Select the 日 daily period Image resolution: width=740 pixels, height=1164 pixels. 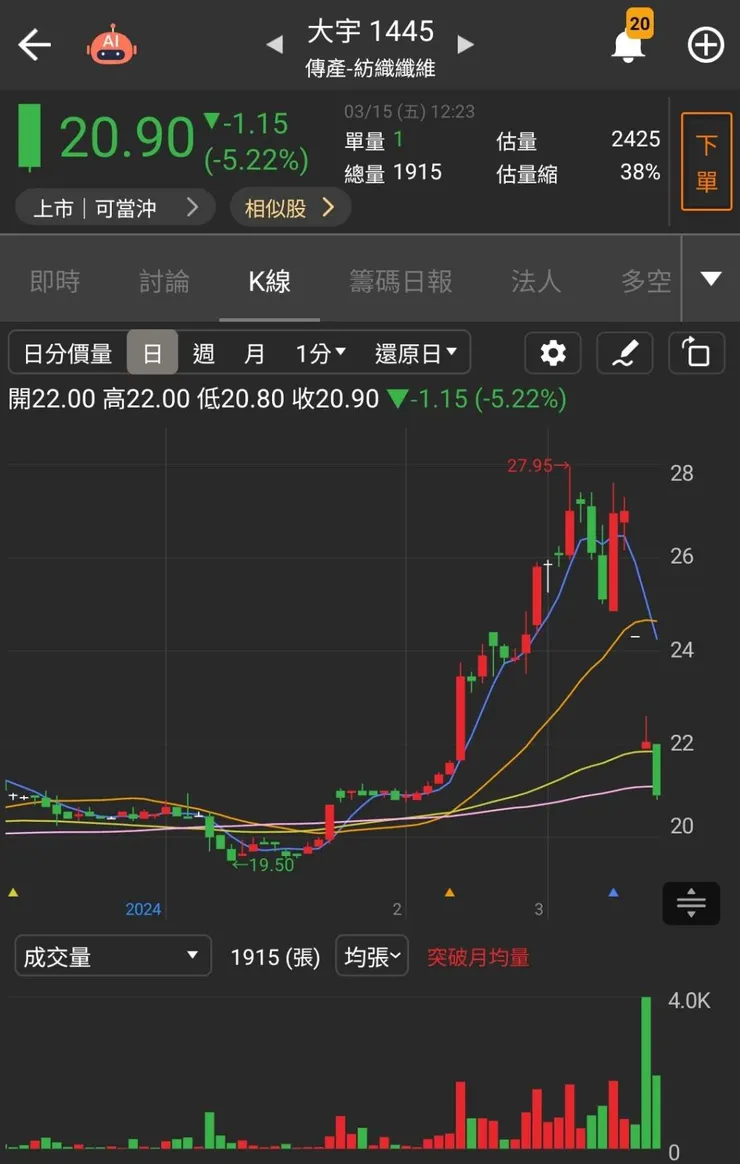[152, 353]
